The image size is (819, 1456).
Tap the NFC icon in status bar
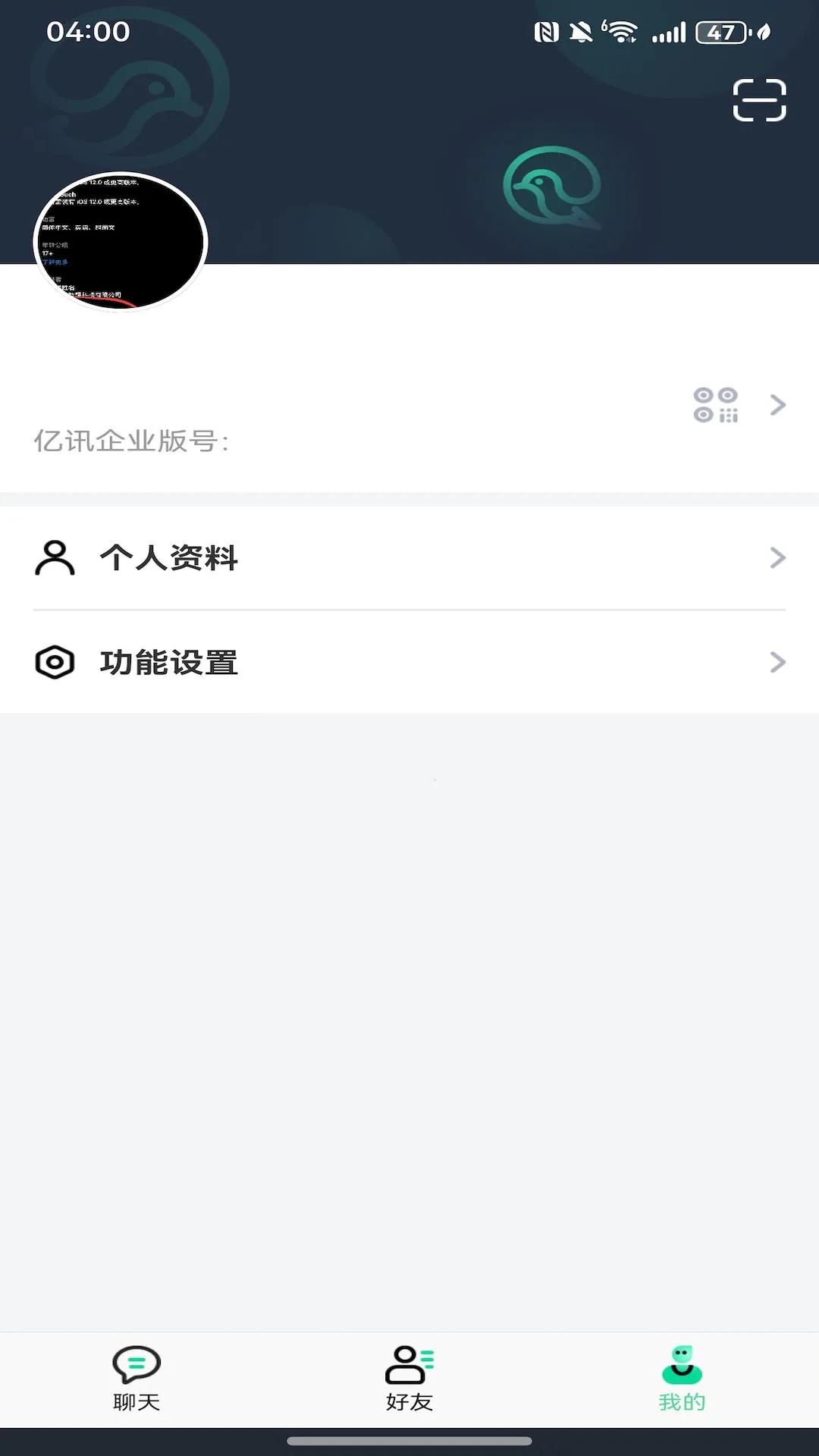pos(548,31)
